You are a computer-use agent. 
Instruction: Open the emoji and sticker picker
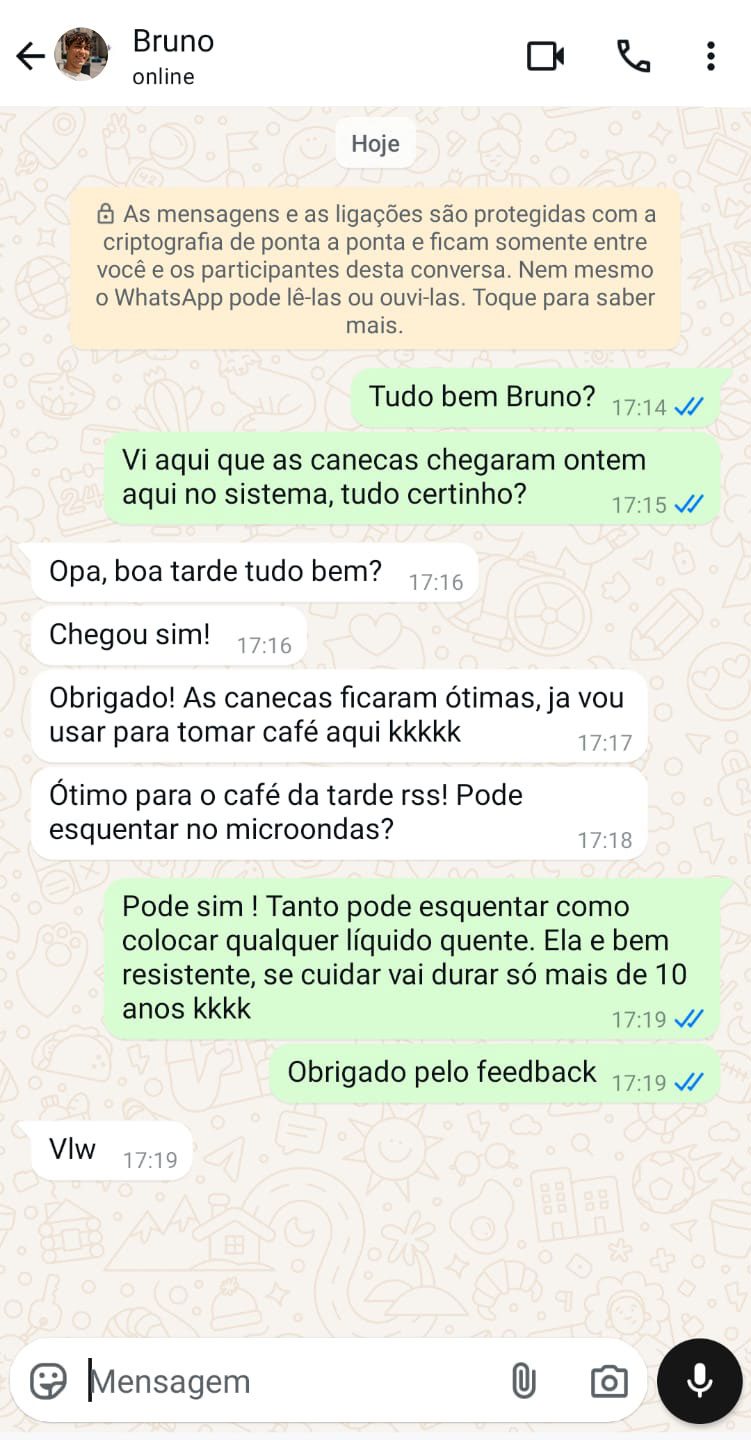pos(48,1381)
